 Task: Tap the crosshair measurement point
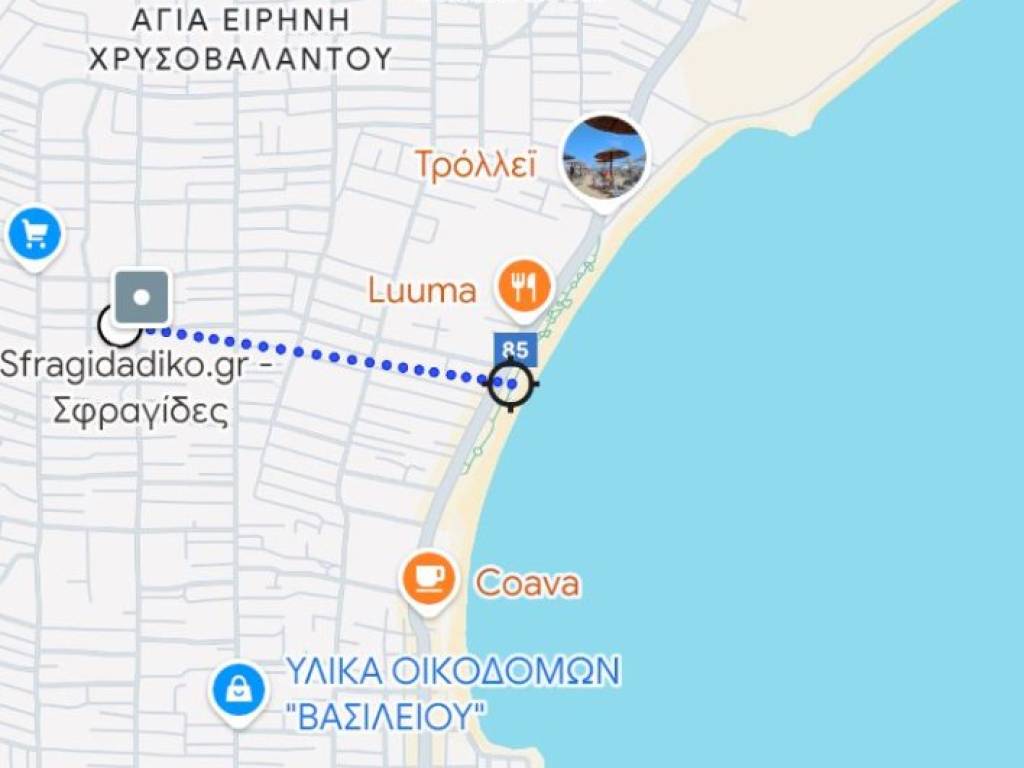pos(512,383)
